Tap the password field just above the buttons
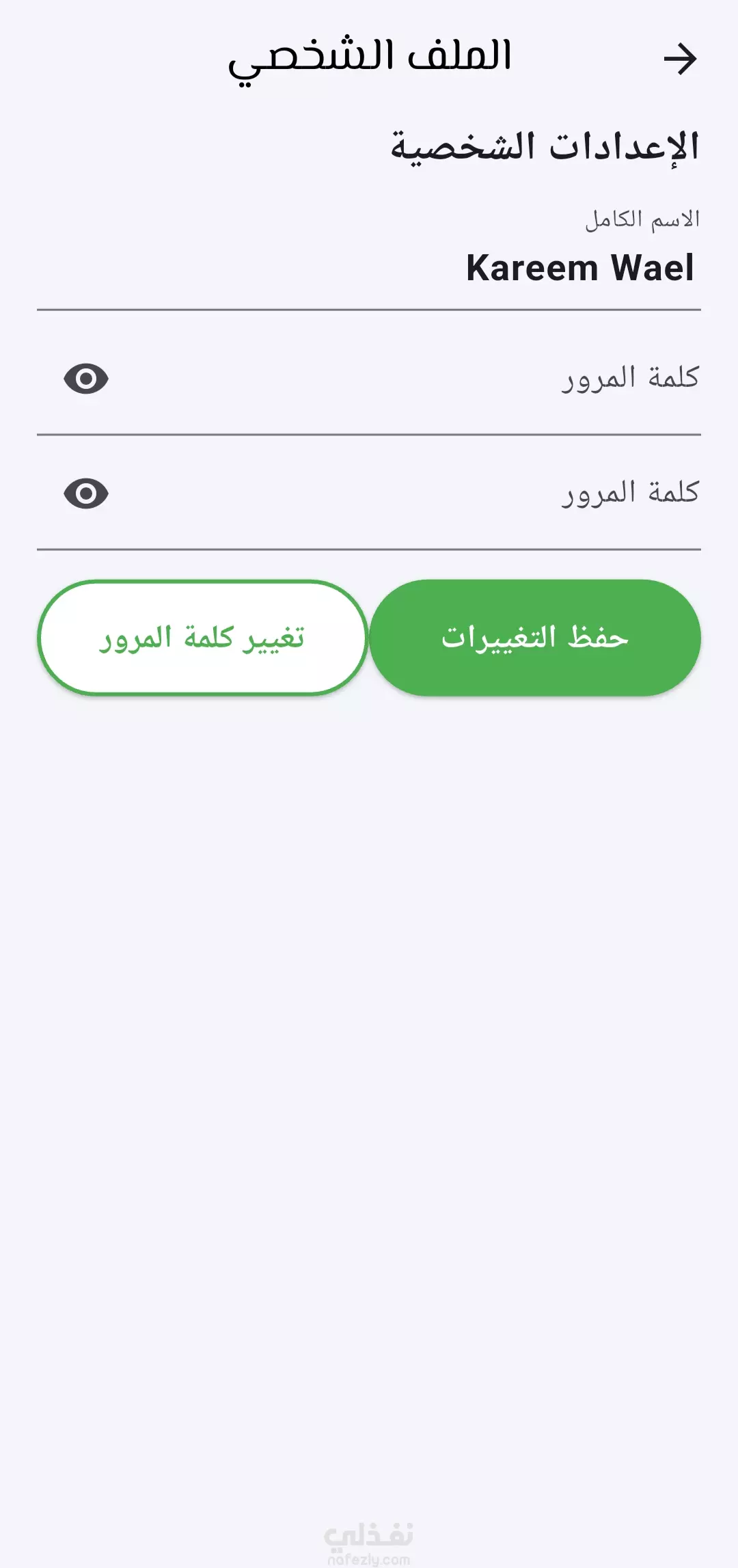738x1568 pixels. click(x=369, y=494)
